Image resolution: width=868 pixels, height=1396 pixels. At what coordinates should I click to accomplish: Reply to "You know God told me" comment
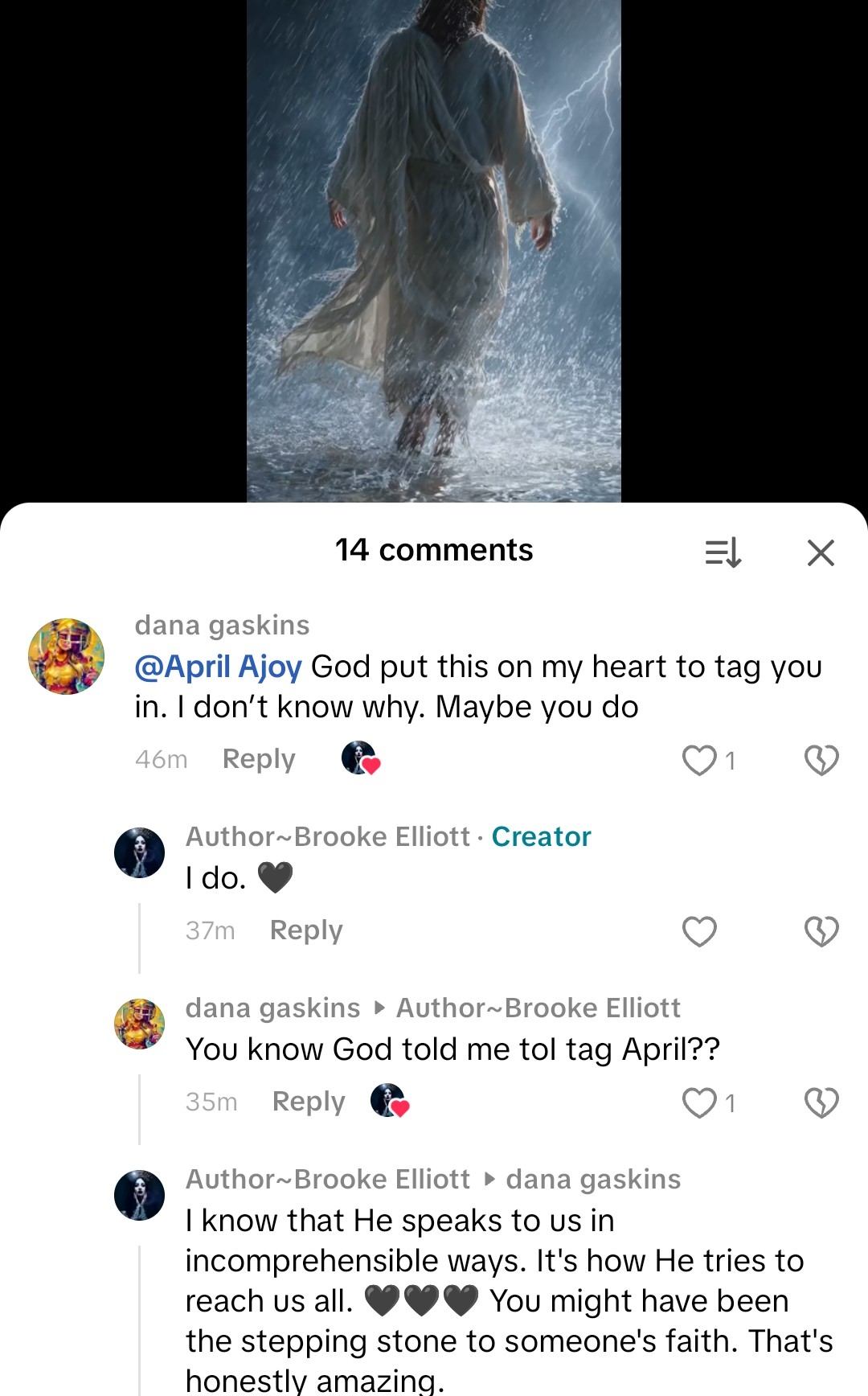pyautogui.click(x=309, y=1101)
